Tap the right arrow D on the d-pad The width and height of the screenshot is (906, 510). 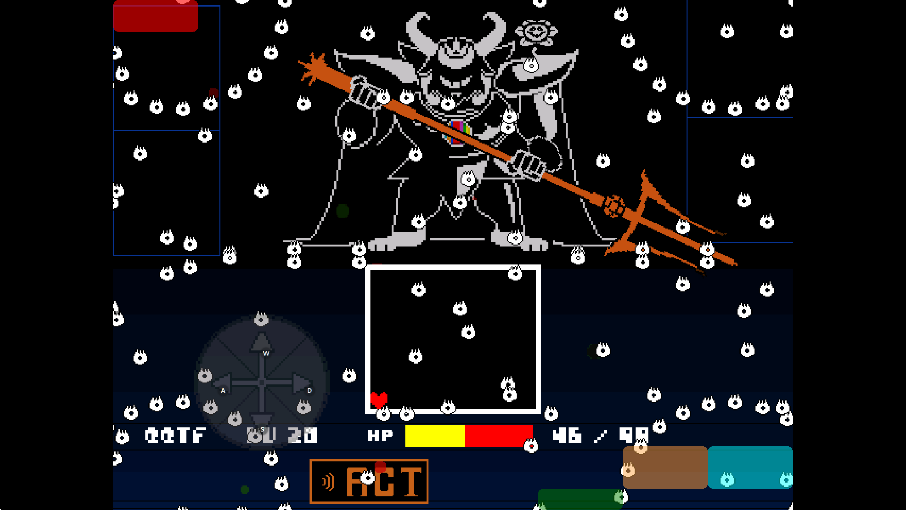click(302, 382)
